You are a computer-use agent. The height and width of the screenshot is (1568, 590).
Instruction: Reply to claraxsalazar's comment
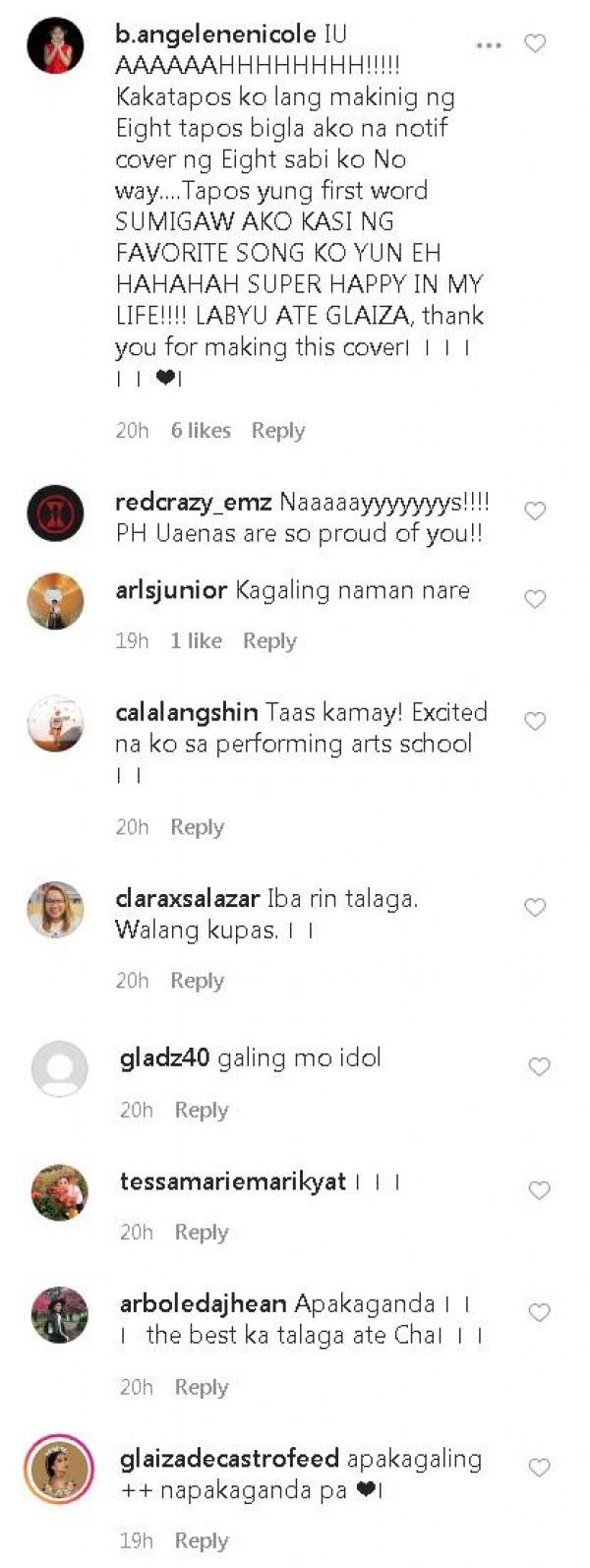tap(197, 981)
